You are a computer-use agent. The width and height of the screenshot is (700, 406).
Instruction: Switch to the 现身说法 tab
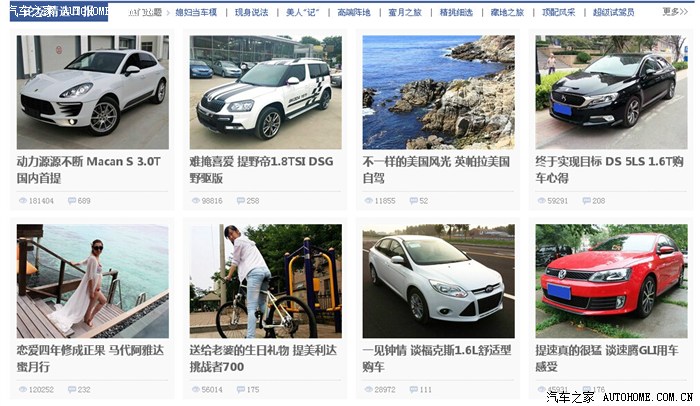251,12
